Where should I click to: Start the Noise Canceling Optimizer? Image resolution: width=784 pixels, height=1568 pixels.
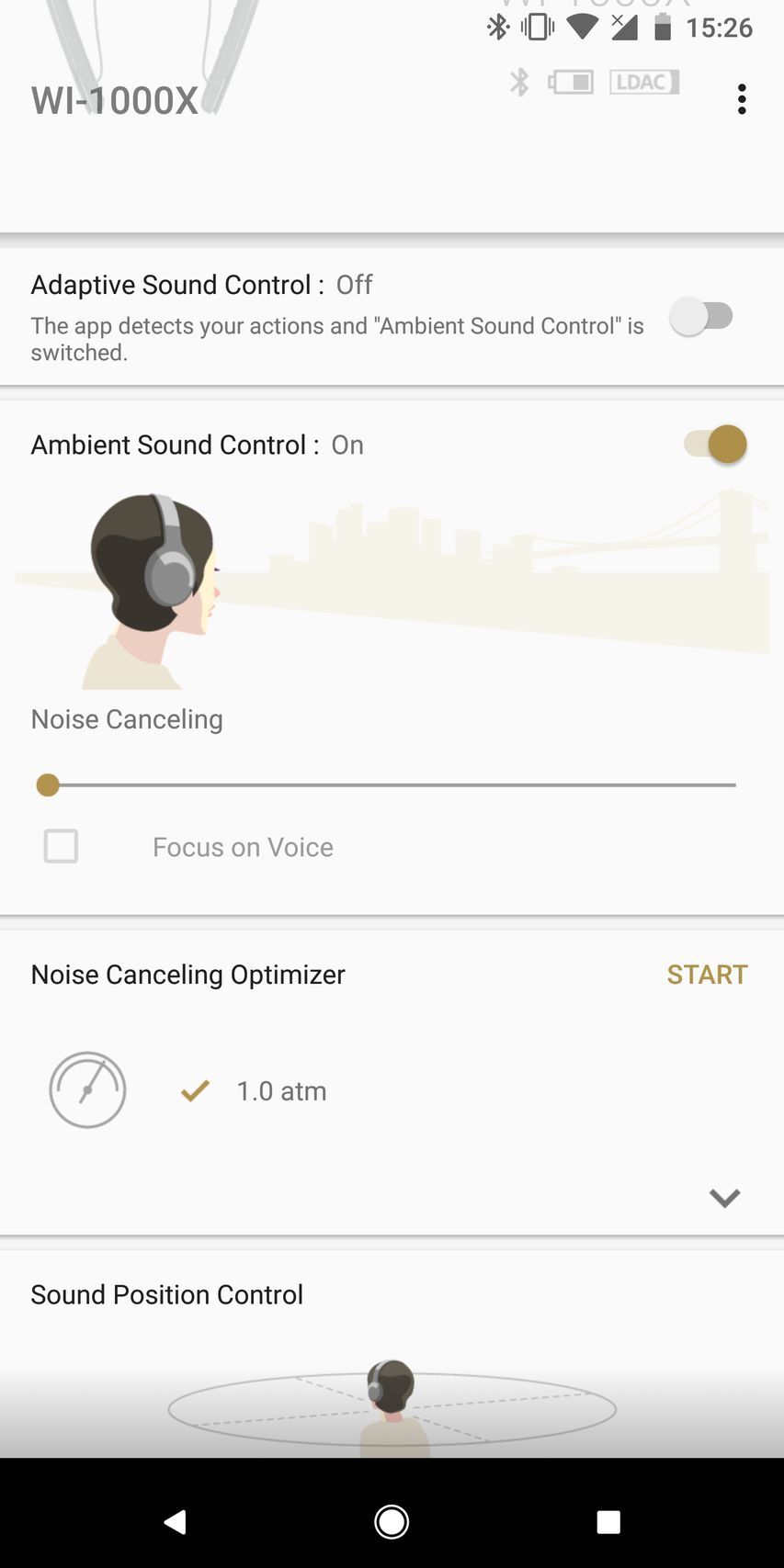[x=707, y=975]
